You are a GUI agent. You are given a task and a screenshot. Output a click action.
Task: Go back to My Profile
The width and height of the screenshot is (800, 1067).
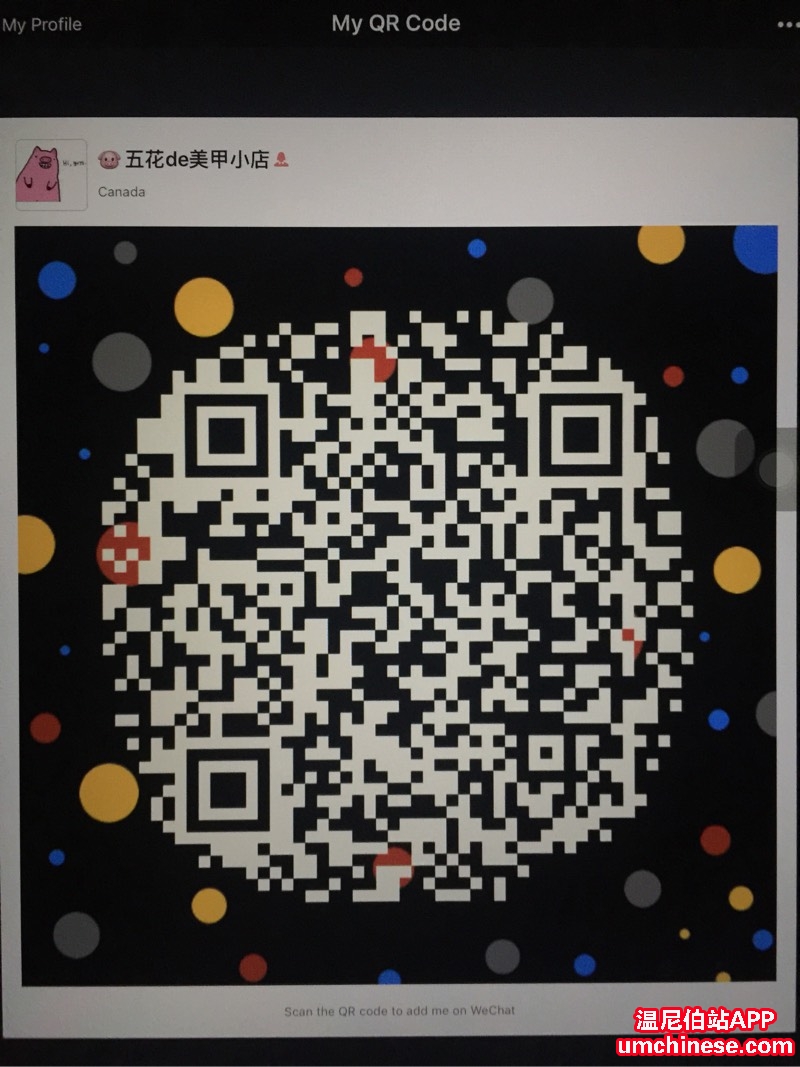42,25
